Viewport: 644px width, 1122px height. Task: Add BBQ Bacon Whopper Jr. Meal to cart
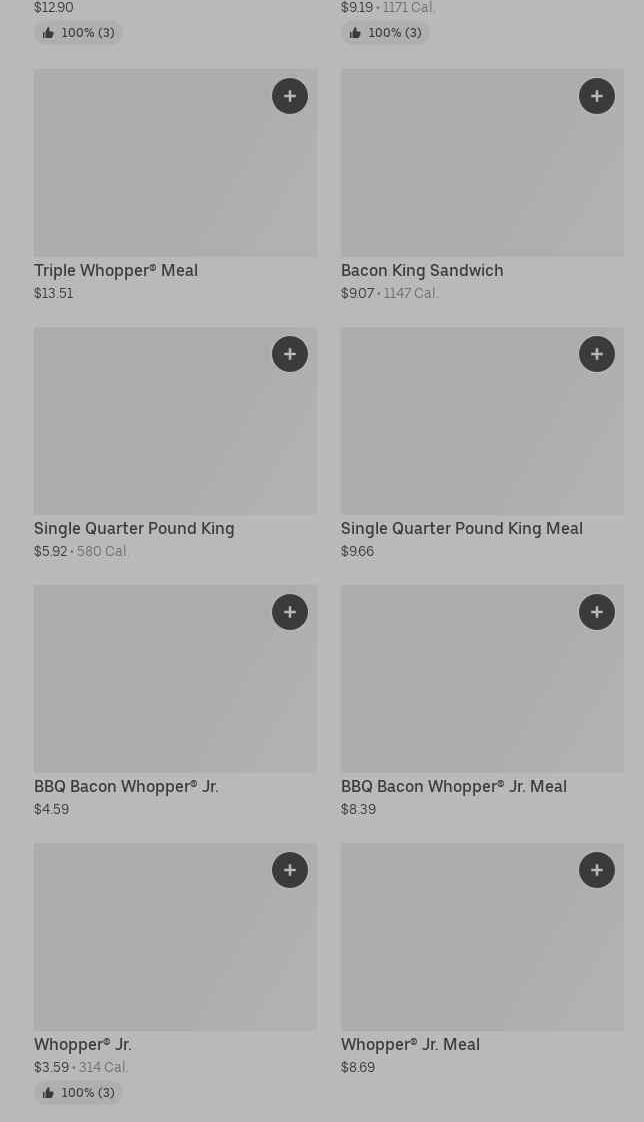(597, 612)
